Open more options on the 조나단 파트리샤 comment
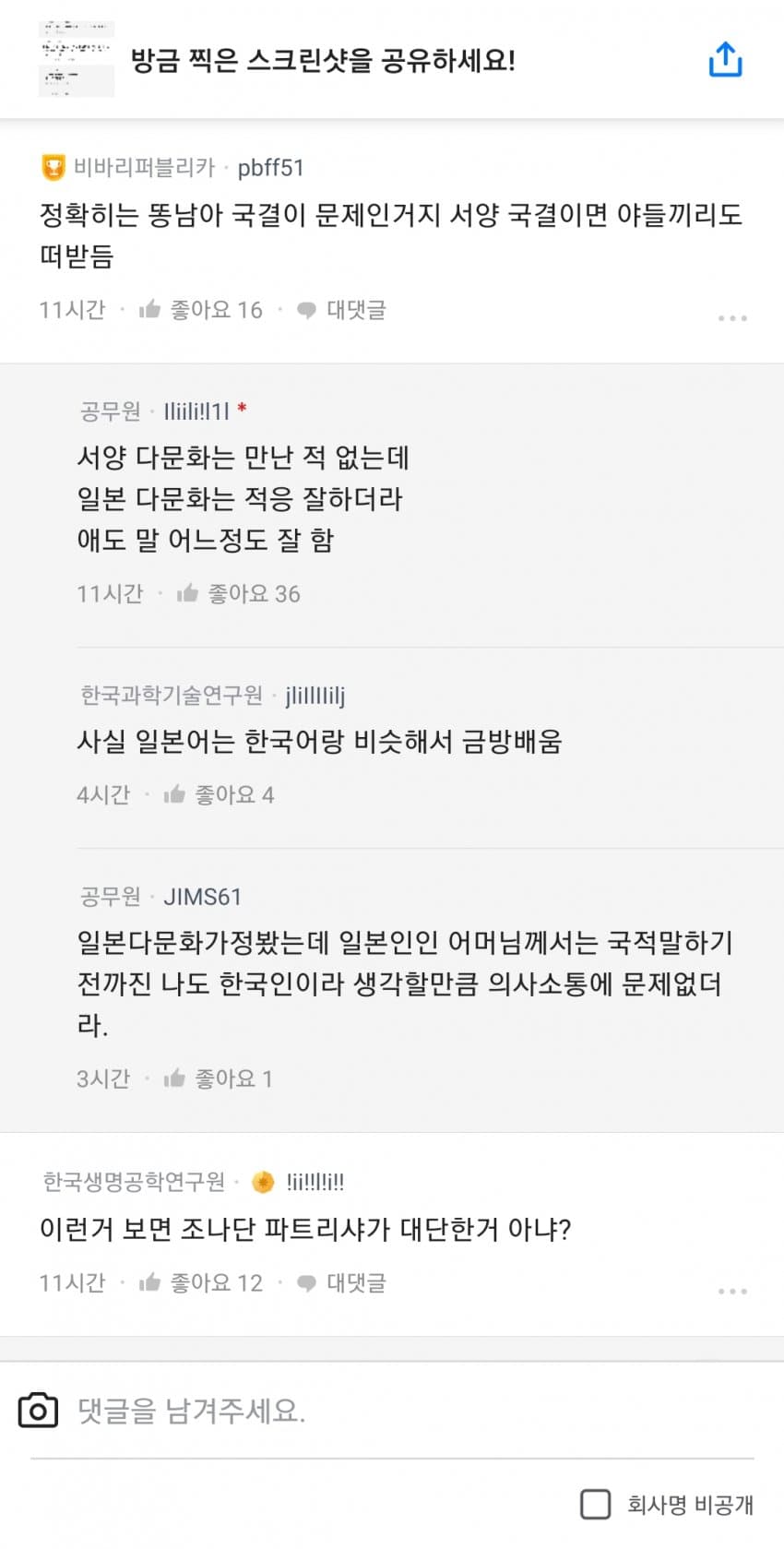This screenshot has width=784, height=1549. point(731,1292)
